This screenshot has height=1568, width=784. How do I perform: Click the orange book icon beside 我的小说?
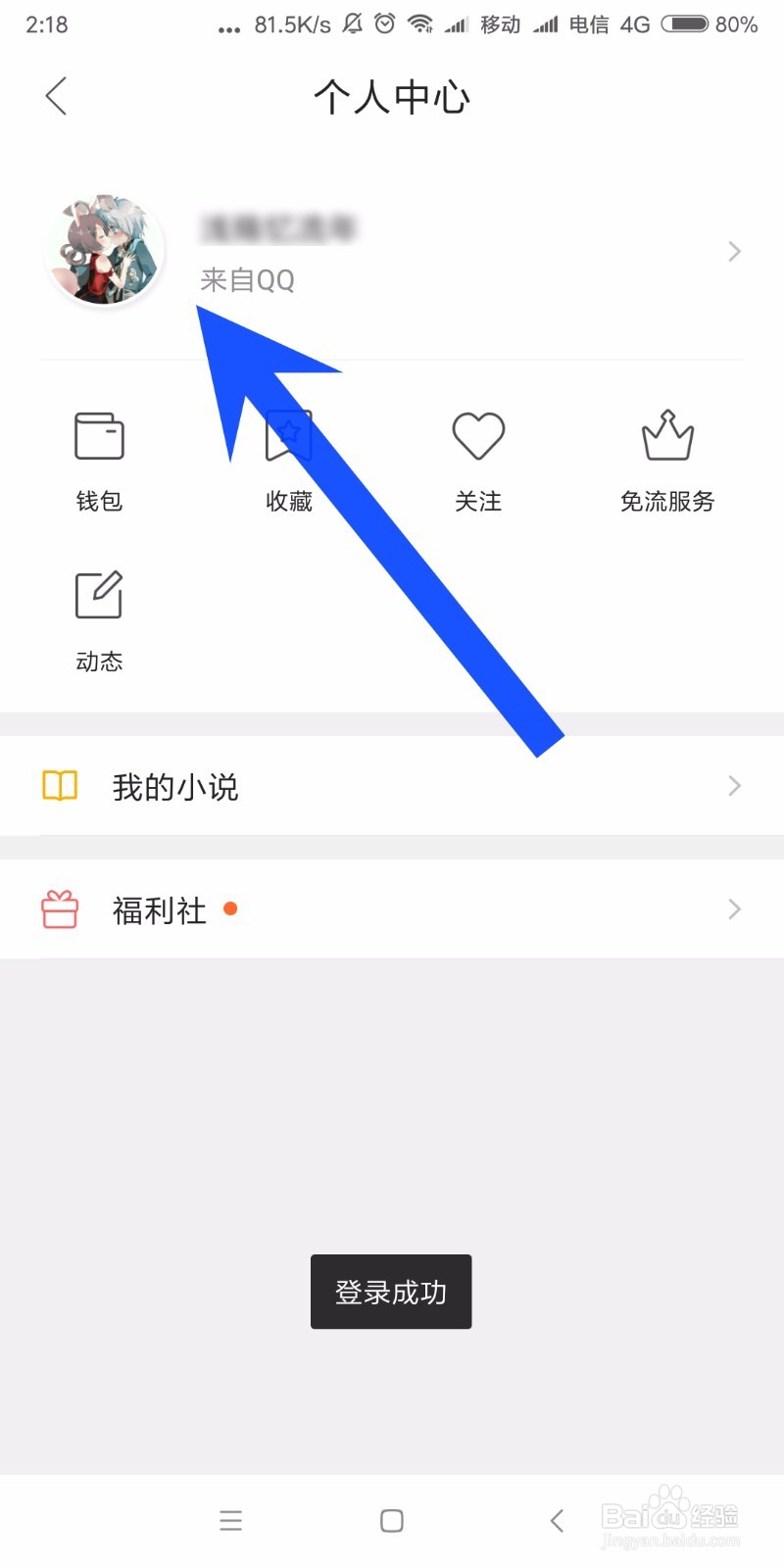[x=61, y=785]
